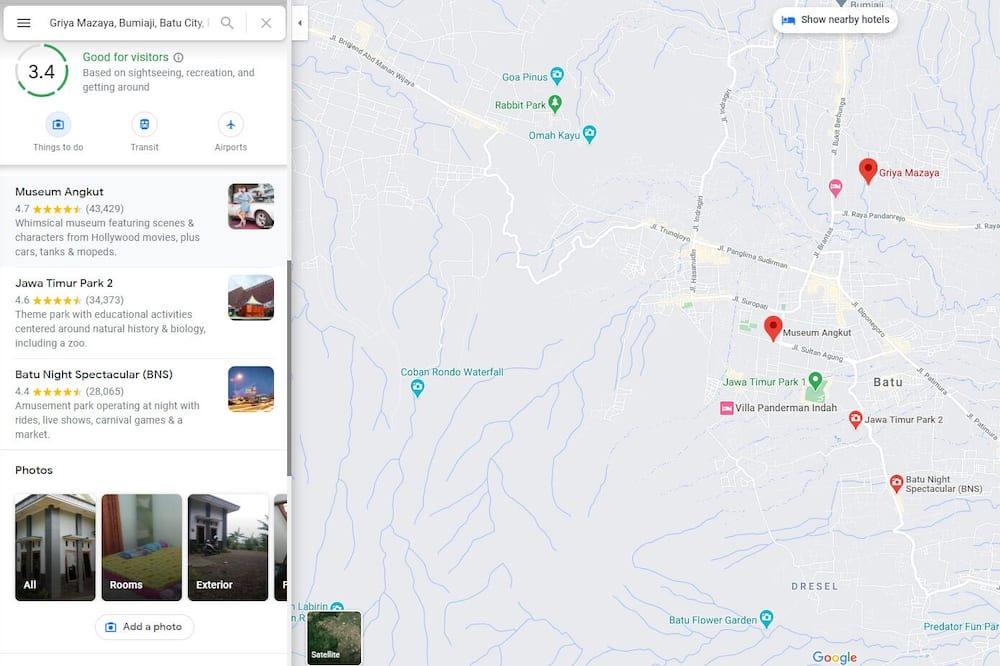Tap the search magnifier icon
Screen dimensions: 1000x666
[x=227, y=23]
